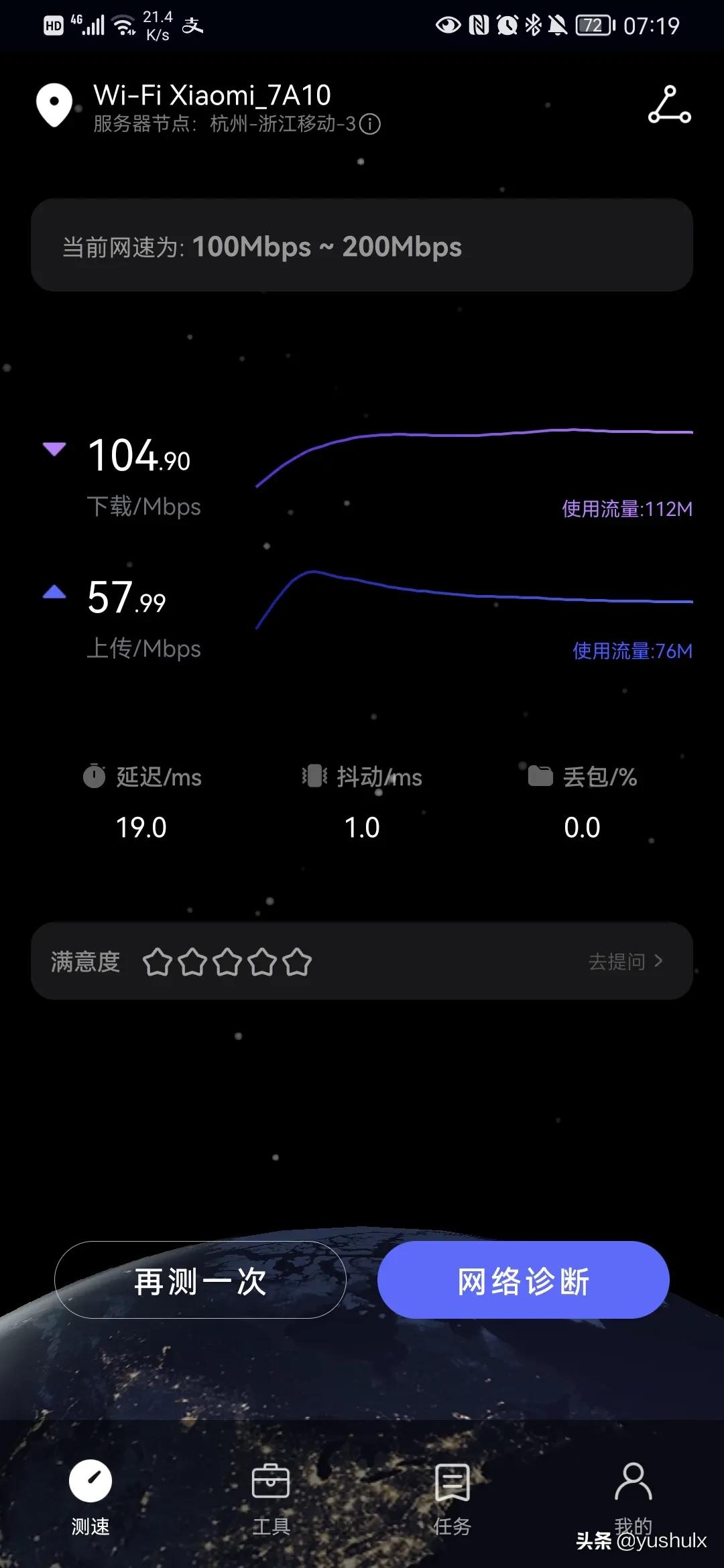Screen dimensions: 724x1568
Task: Select the first satisfaction star
Action: pos(159,961)
